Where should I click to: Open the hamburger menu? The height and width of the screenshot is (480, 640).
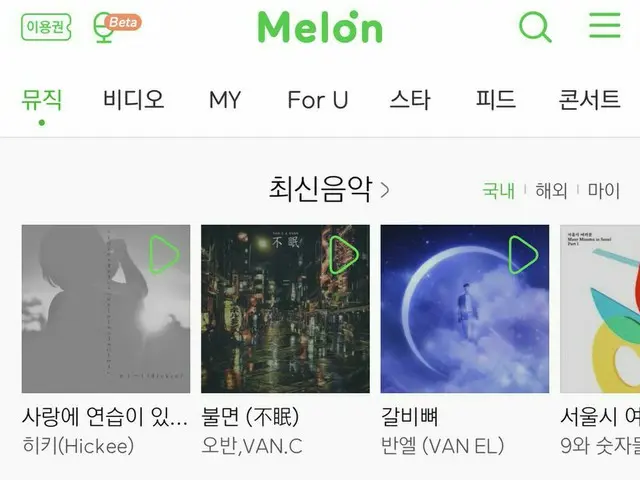pyautogui.click(x=604, y=25)
